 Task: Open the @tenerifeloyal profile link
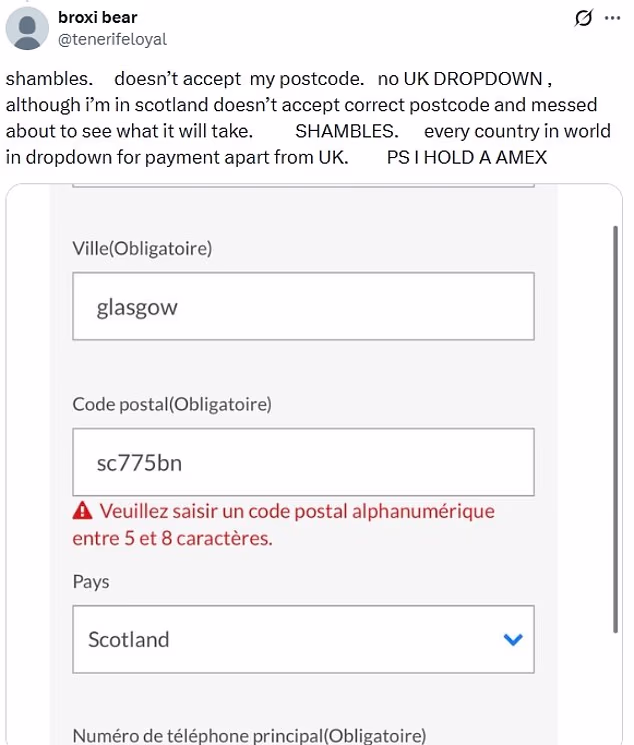point(112,39)
